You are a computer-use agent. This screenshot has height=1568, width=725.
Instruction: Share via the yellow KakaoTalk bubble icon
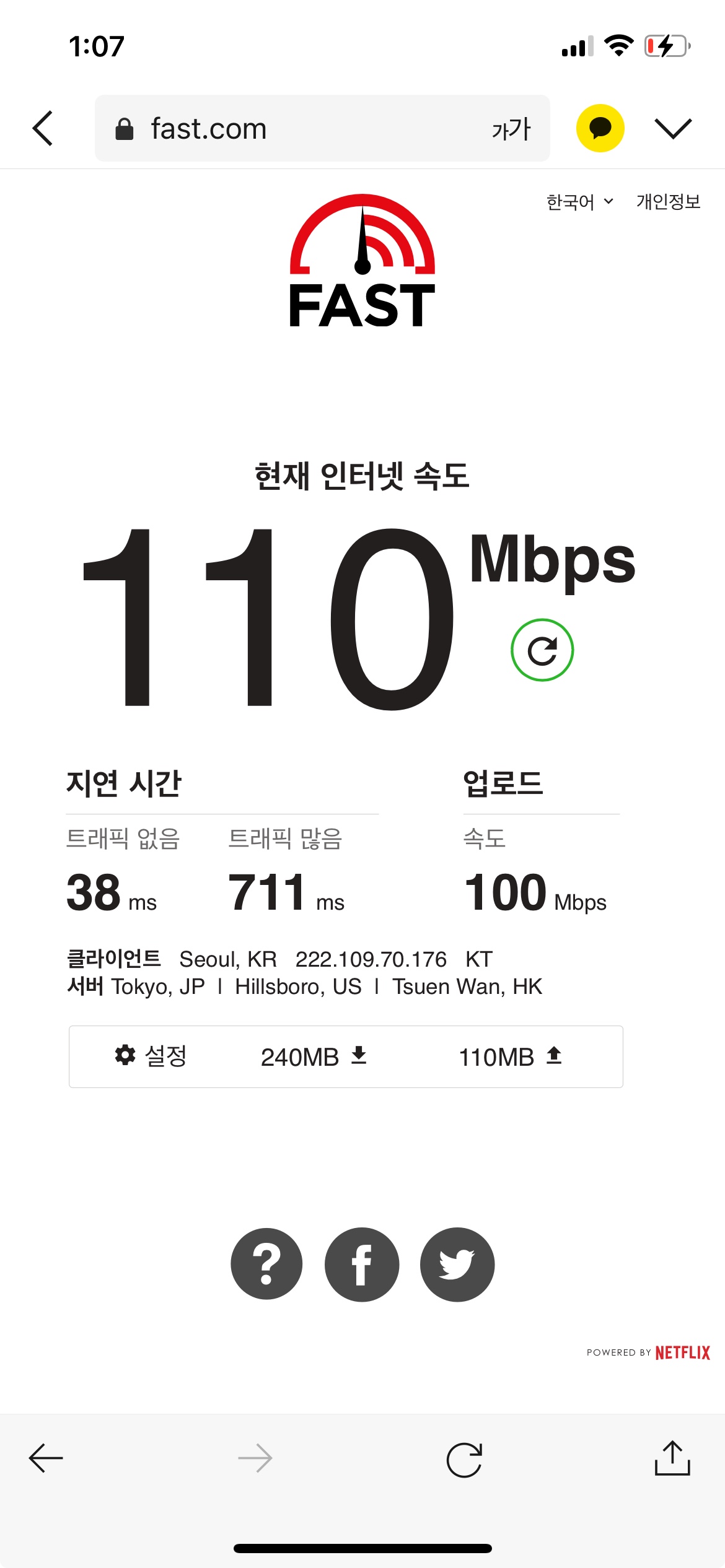point(600,128)
